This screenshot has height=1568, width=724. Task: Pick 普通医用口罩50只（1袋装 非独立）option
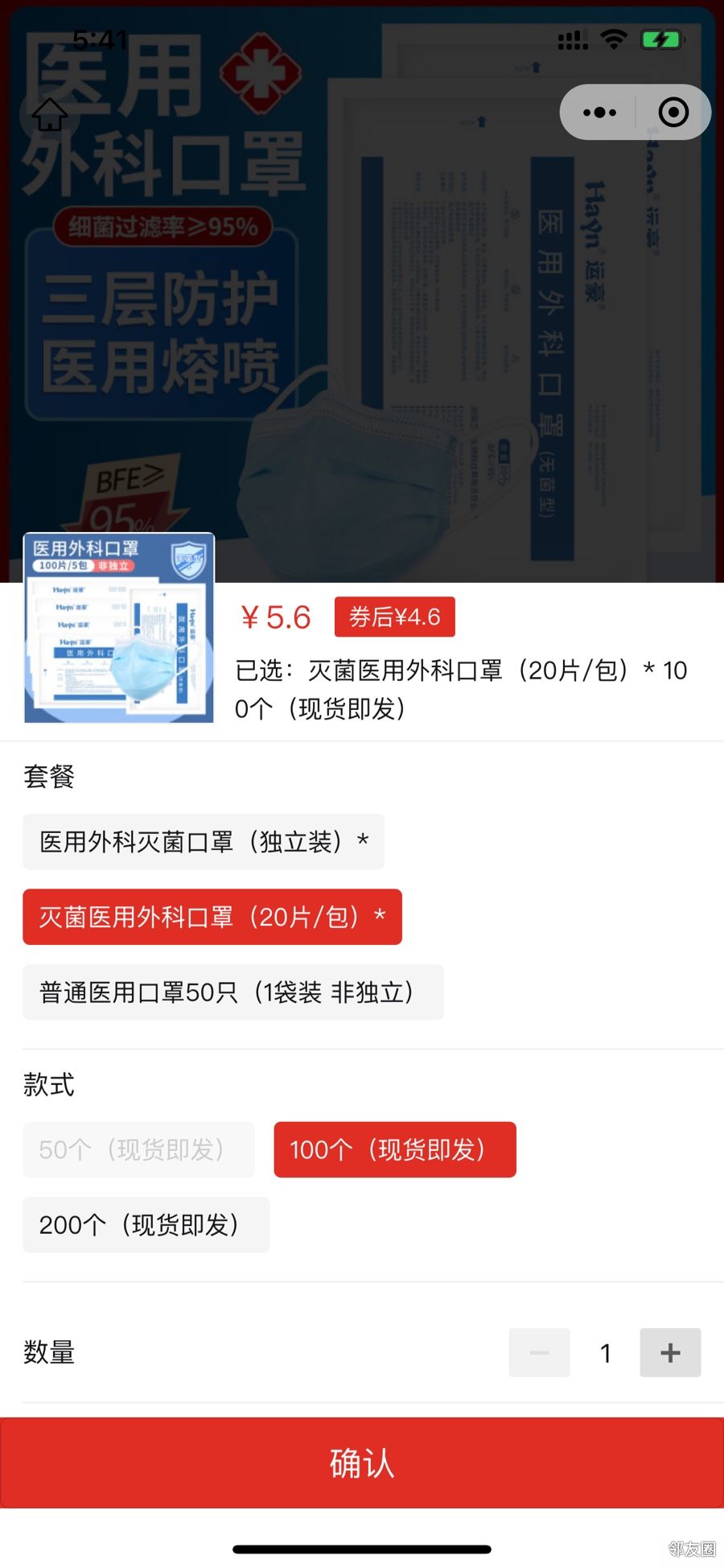[x=233, y=992]
